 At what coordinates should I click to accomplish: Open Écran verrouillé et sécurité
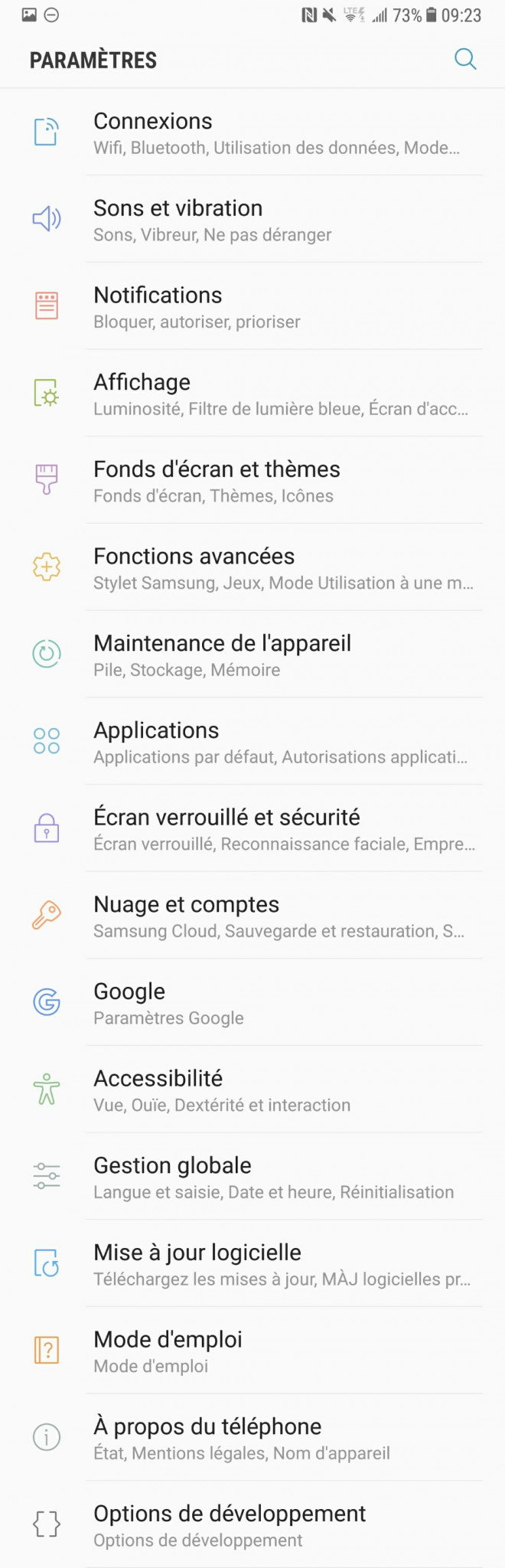pos(252,828)
